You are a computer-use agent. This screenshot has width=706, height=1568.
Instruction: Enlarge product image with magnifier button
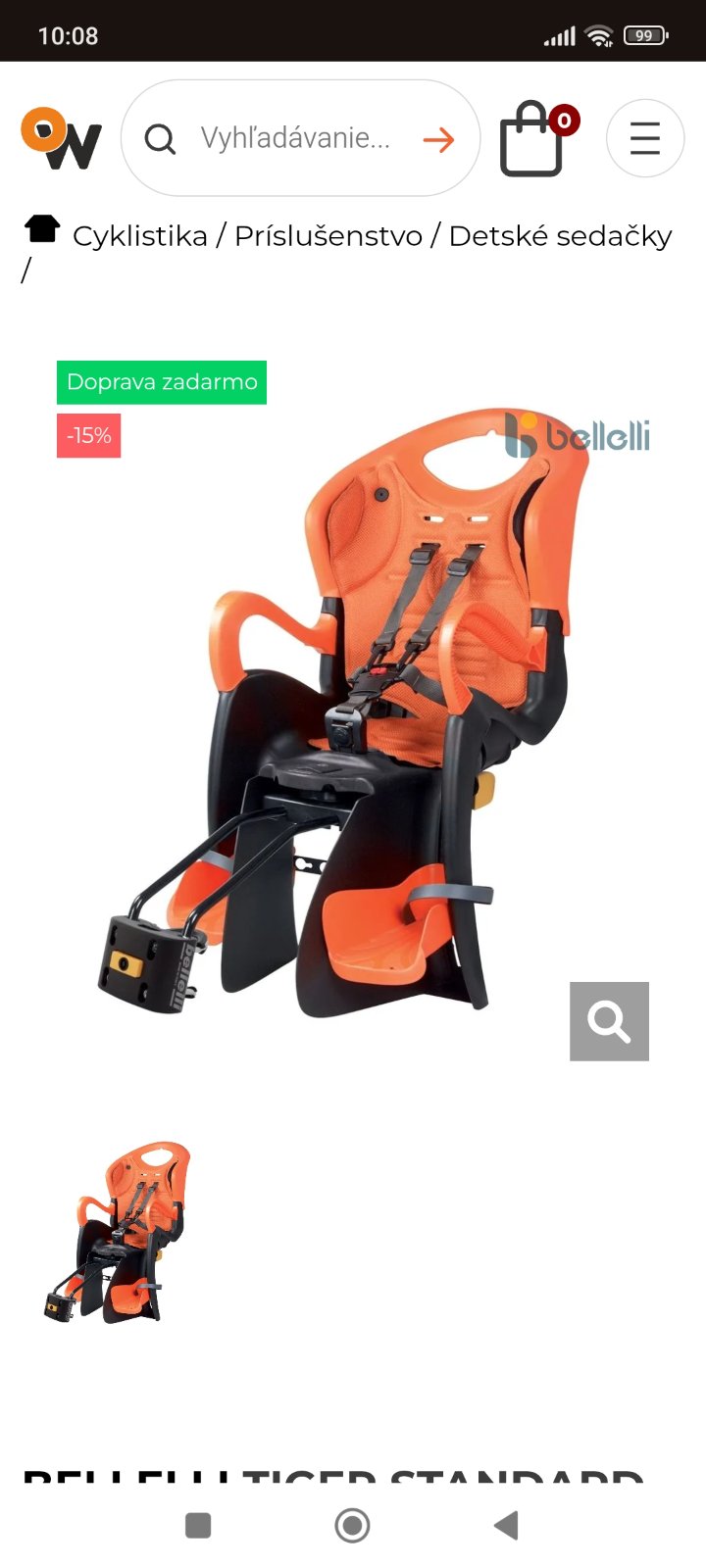(x=609, y=1021)
